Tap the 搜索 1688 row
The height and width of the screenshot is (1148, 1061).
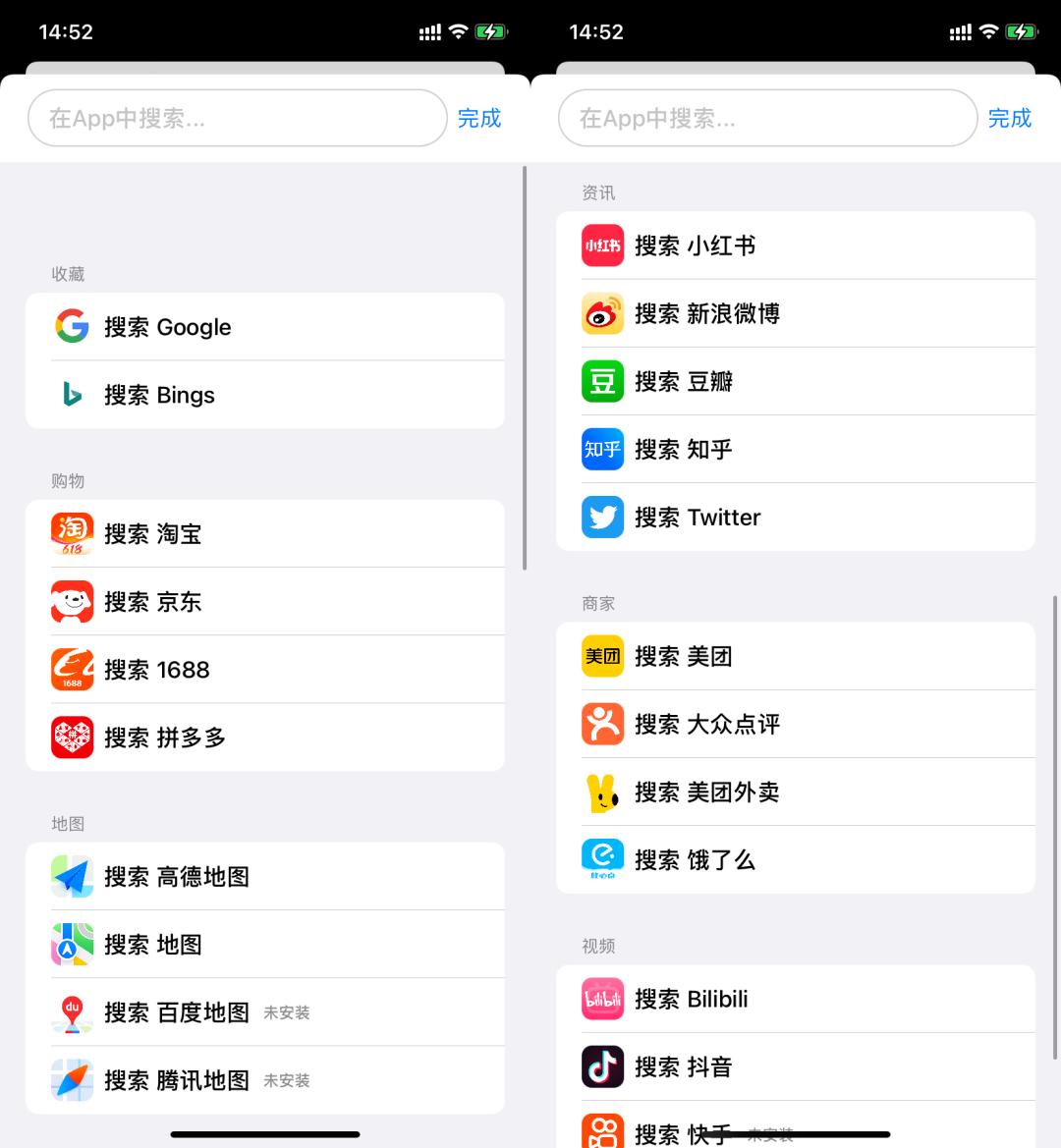coord(265,669)
